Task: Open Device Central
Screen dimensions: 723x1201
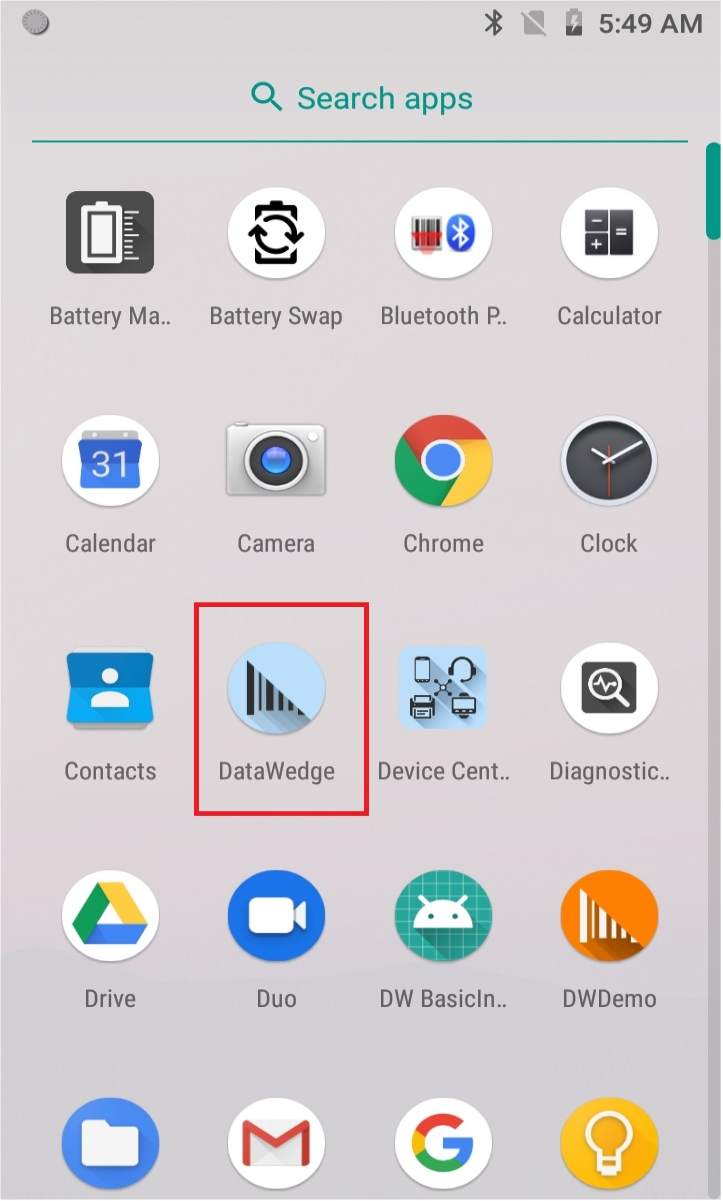Action: click(443, 689)
